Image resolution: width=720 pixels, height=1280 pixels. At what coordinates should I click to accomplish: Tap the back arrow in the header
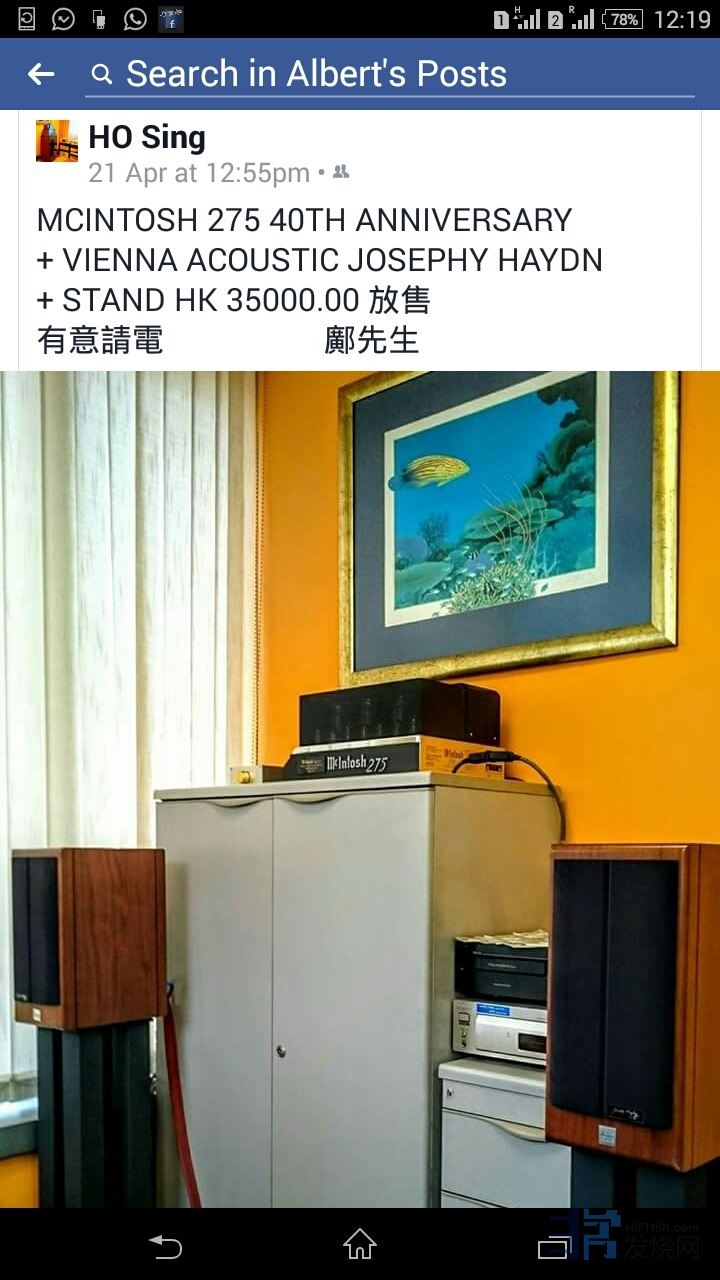(x=41, y=74)
